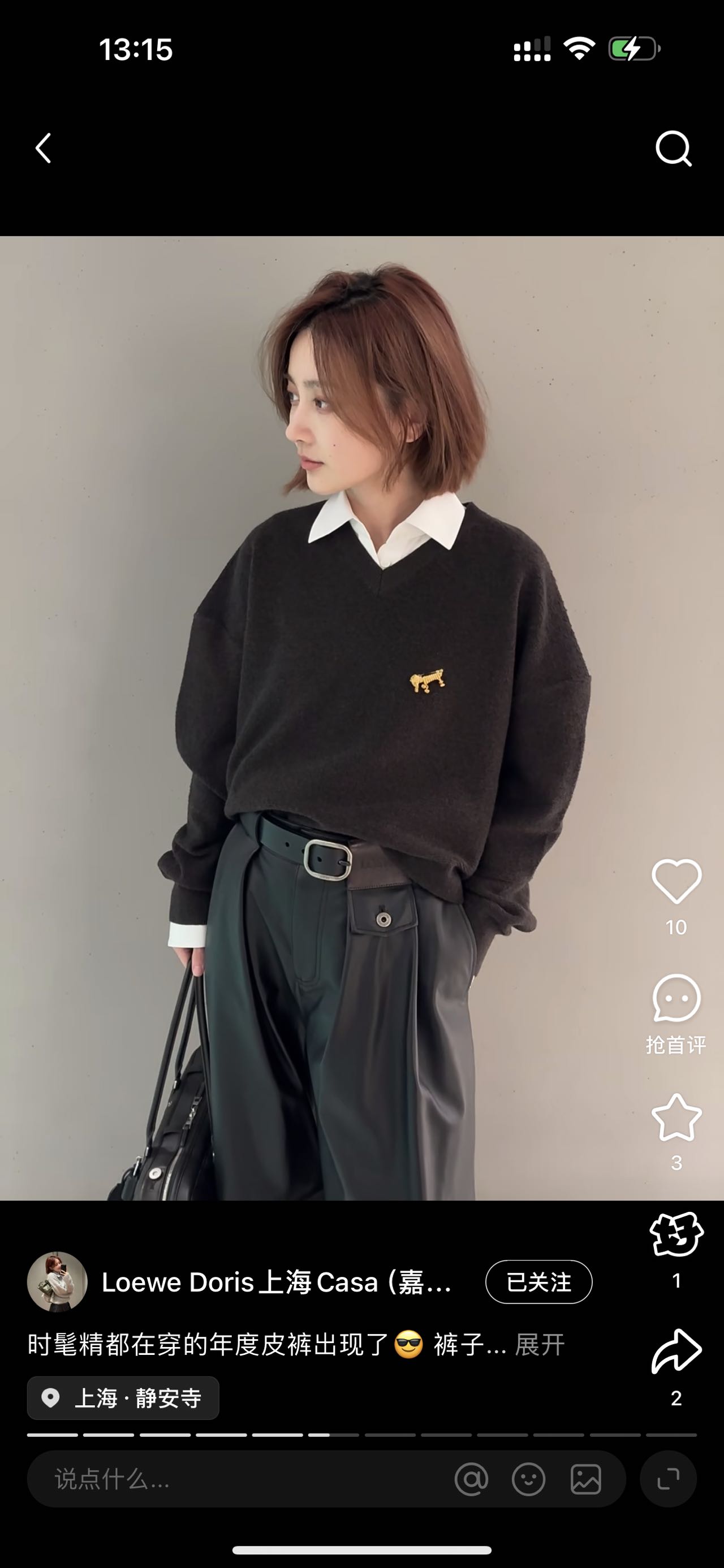Open Loewe Doris profile avatar
The image size is (724, 1568).
pyautogui.click(x=57, y=1282)
